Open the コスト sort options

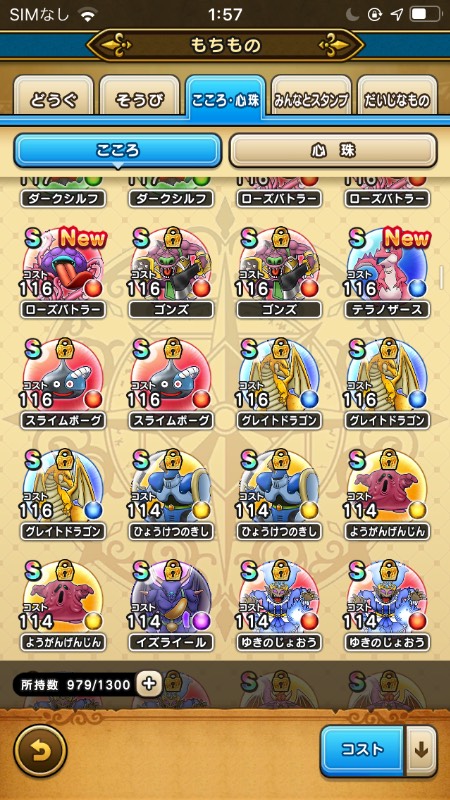[362, 751]
